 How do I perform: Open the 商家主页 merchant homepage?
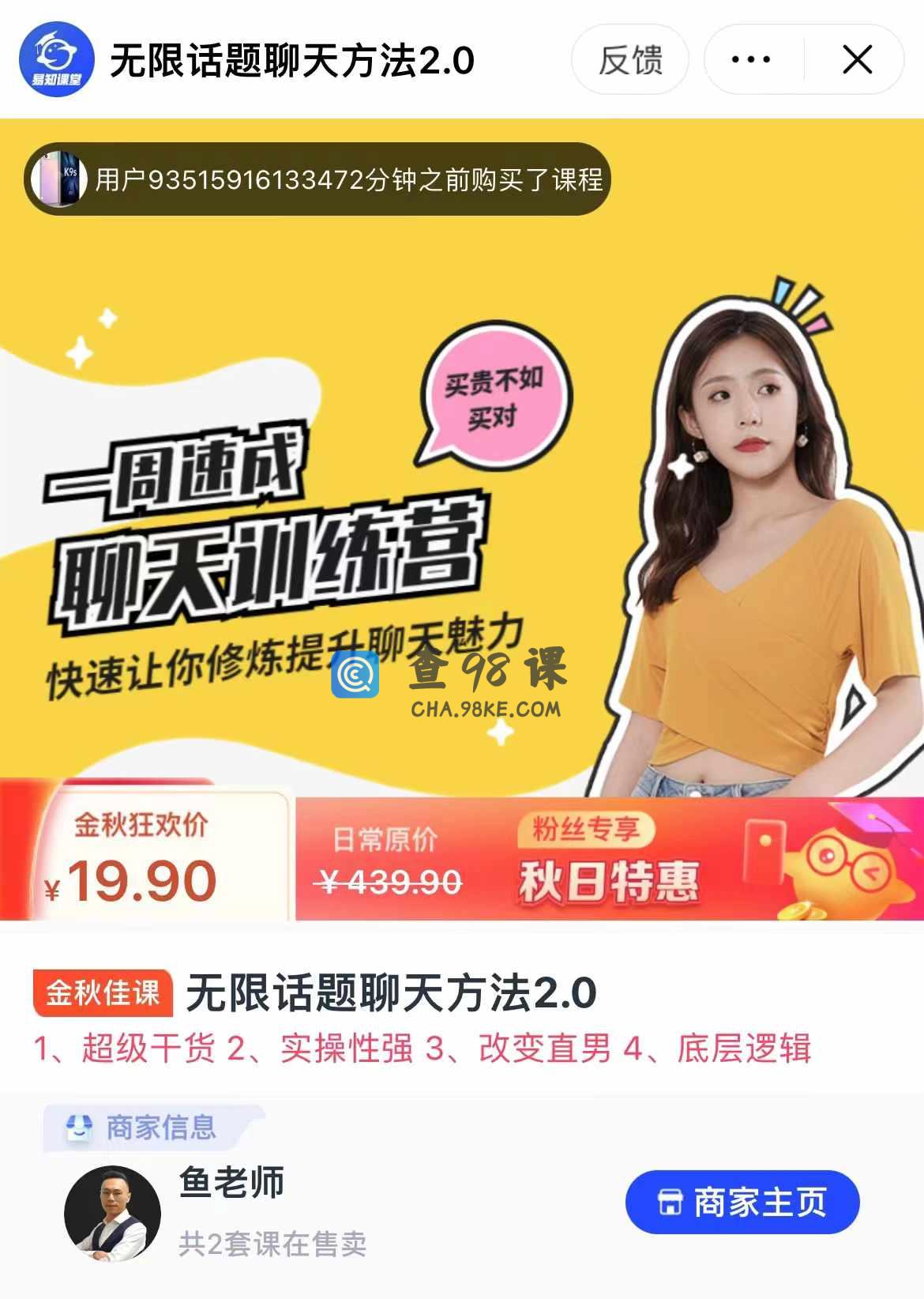coord(742,1202)
